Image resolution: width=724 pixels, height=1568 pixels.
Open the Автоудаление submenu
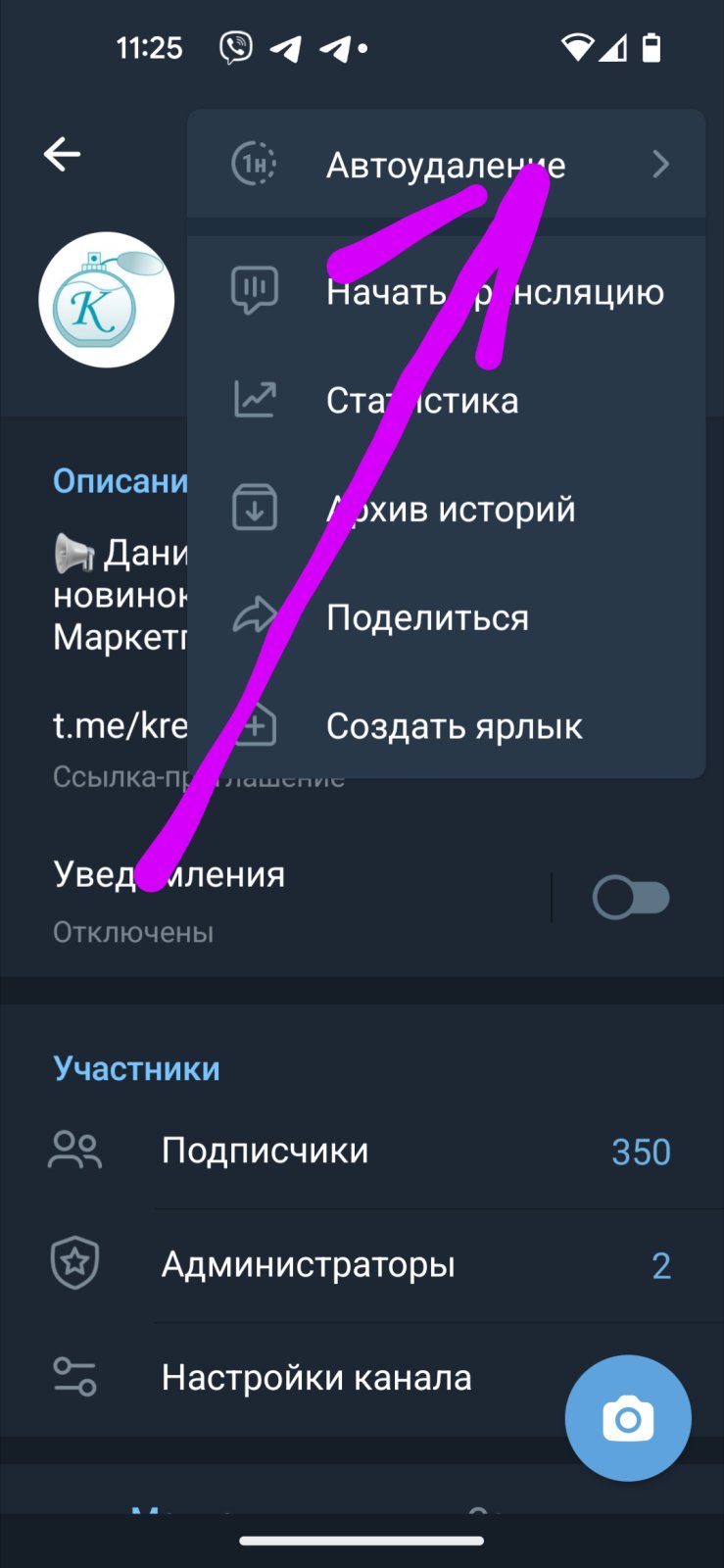pos(446,165)
